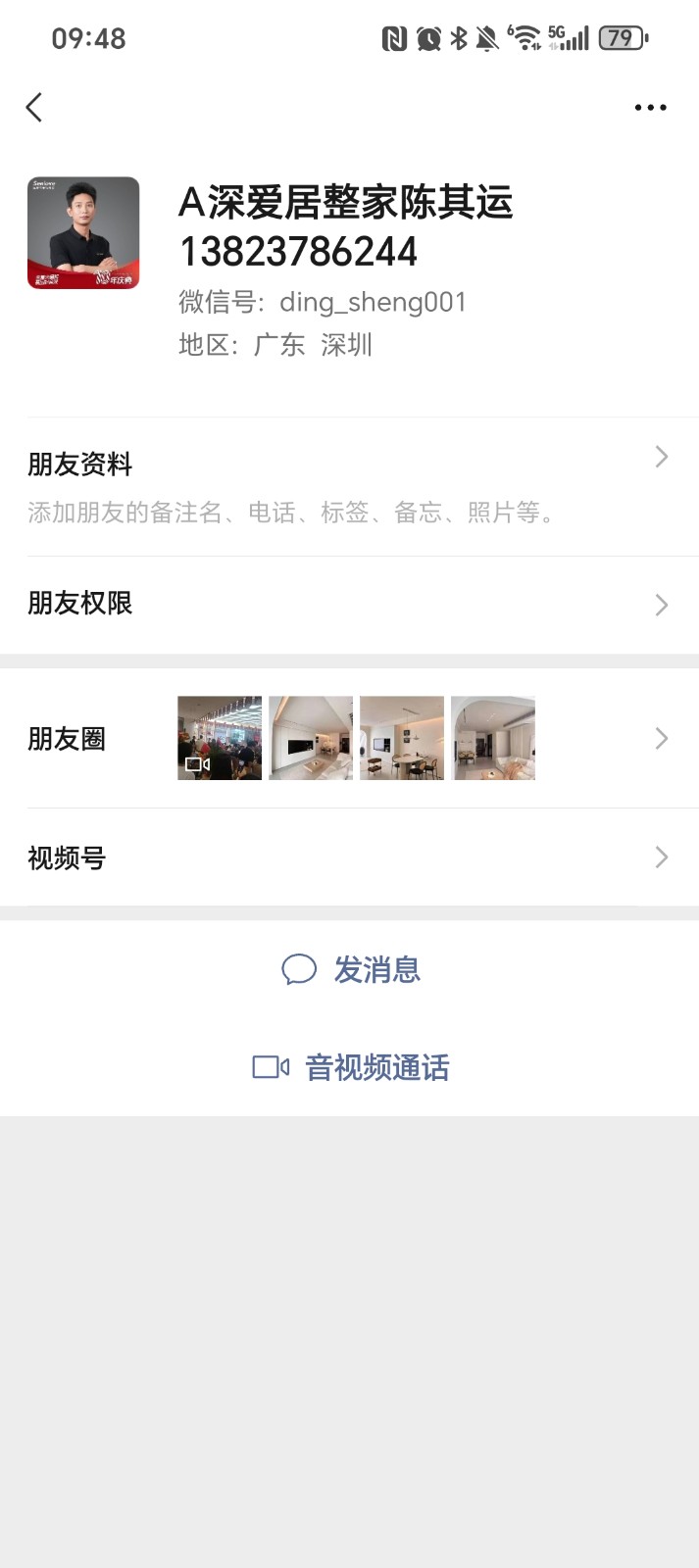The height and width of the screenshot is (1568, 699).
Task: Open the 视频号 row
Action: pos(349,857)
